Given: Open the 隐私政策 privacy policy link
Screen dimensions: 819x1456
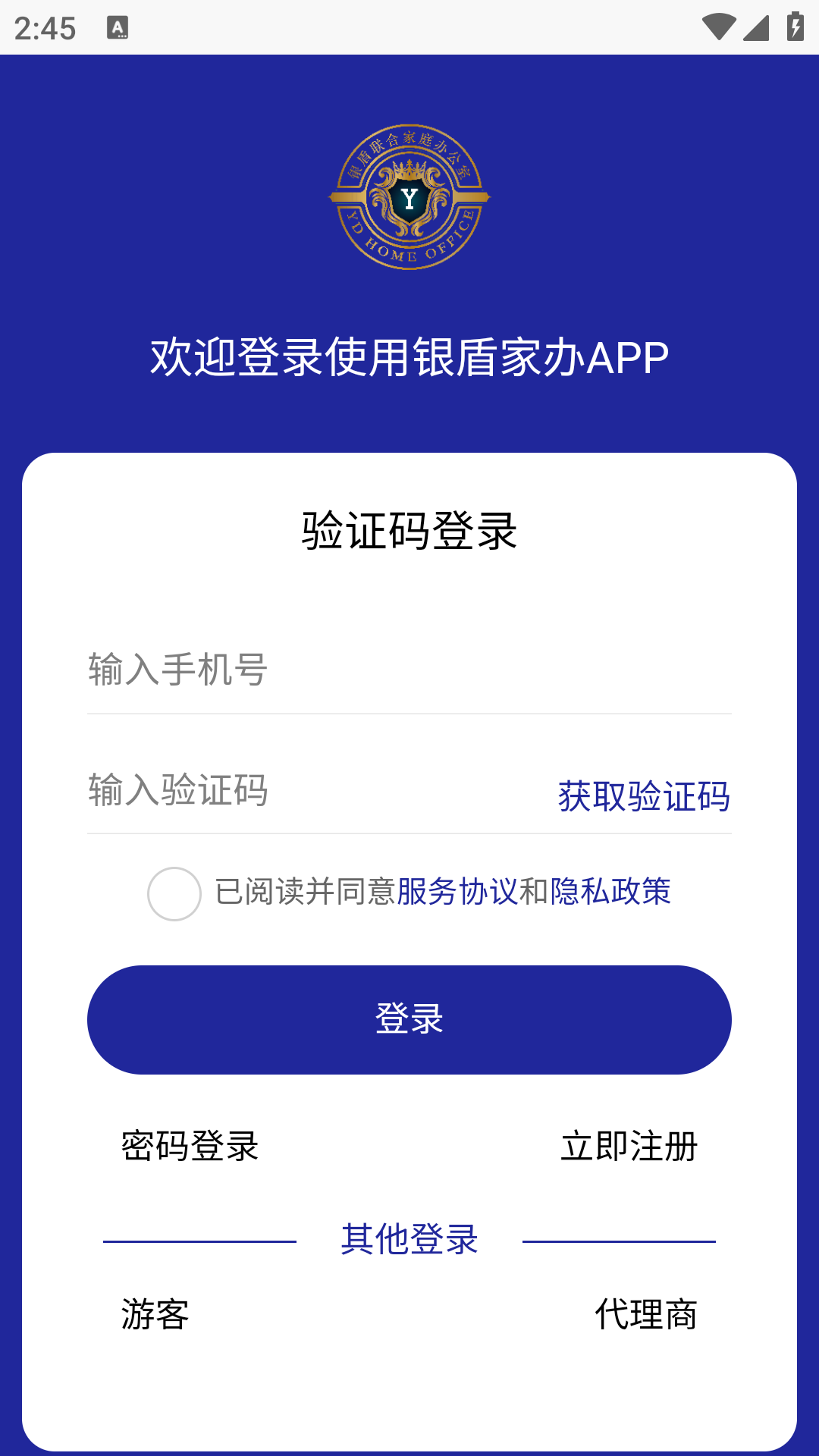Looking at the screenshot, I should tap(610, 892).
